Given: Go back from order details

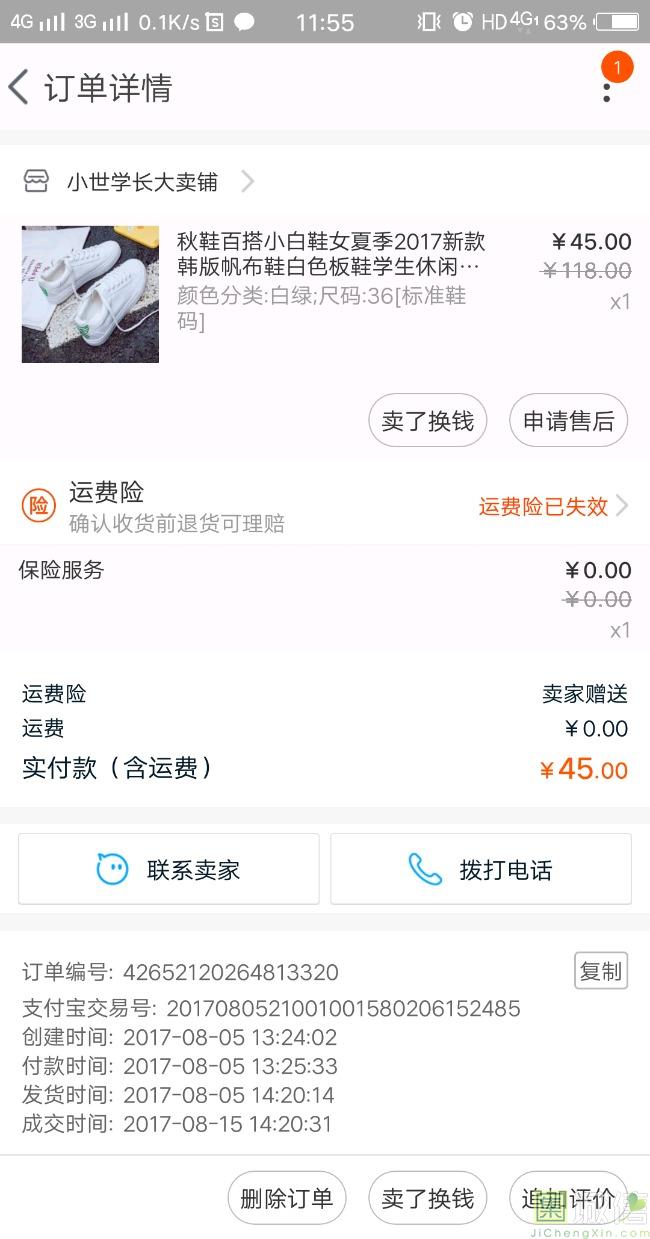Looking at the screenshot, I should pos(20,88).
